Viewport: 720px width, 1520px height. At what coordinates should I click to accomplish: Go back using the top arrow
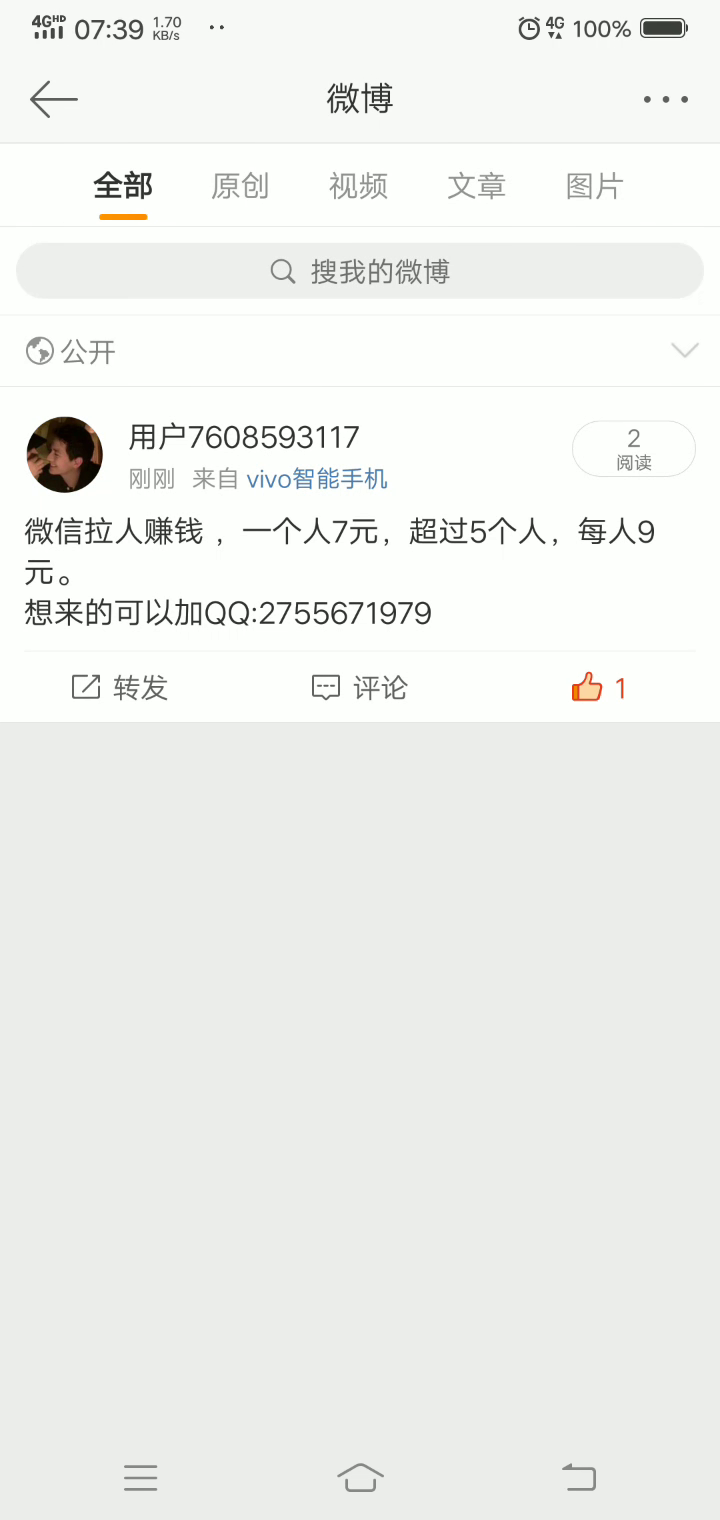pyautogui.click(x=54, y=99)
